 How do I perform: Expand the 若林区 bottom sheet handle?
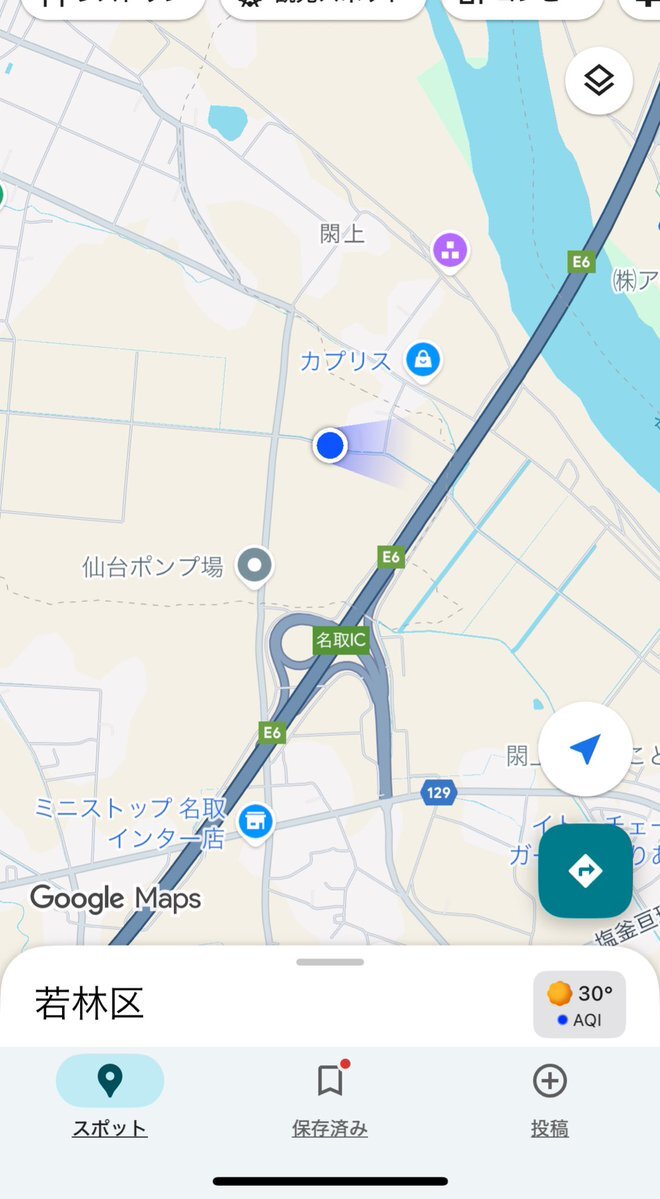[x=330, y=962]
